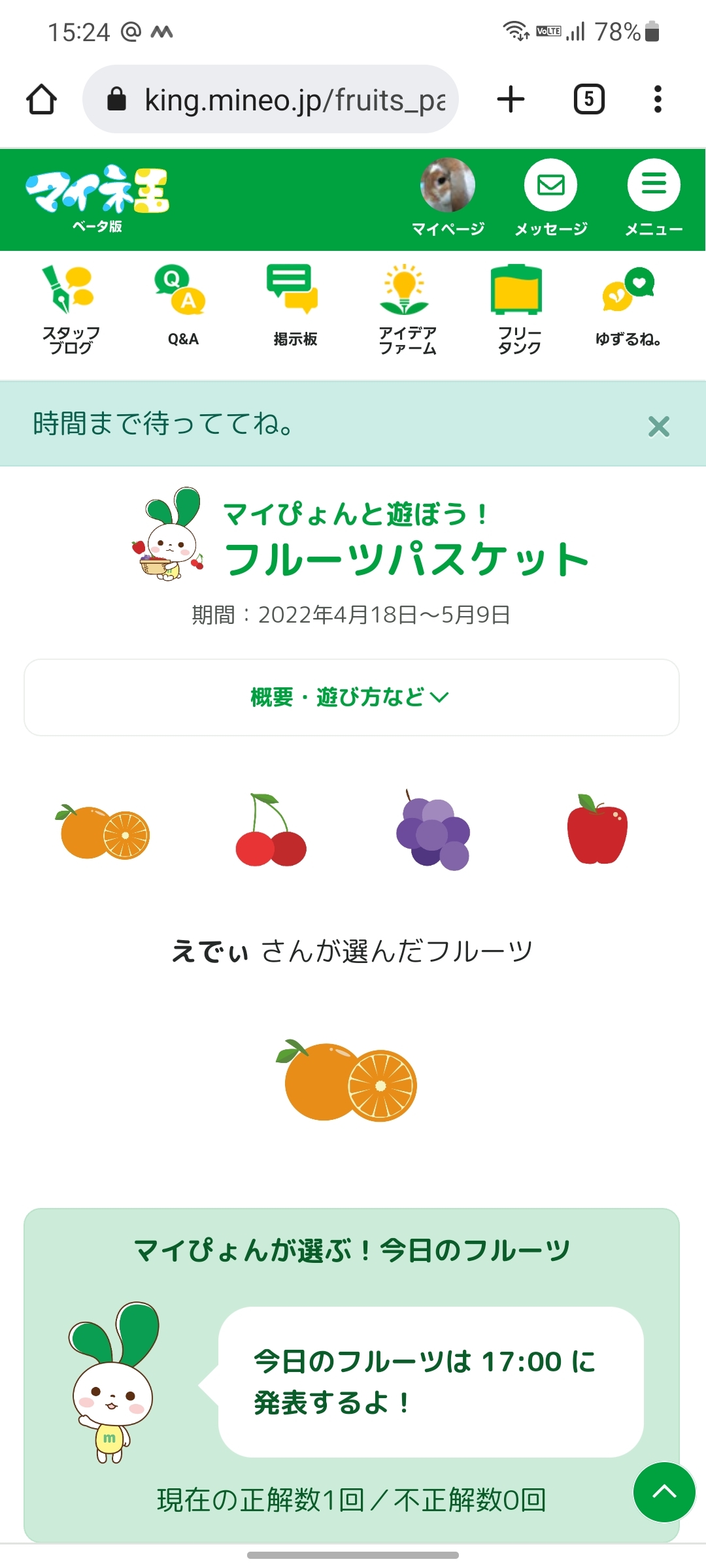Choose the grapes fruit
This screenshot has height=1568, width=706.
pyautogui.click(x=433, y=831)
